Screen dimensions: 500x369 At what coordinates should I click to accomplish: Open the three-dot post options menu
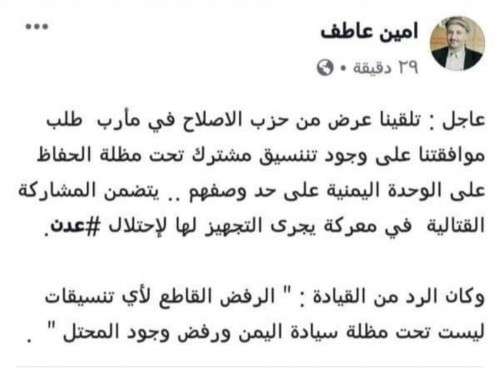pos(37,27)
